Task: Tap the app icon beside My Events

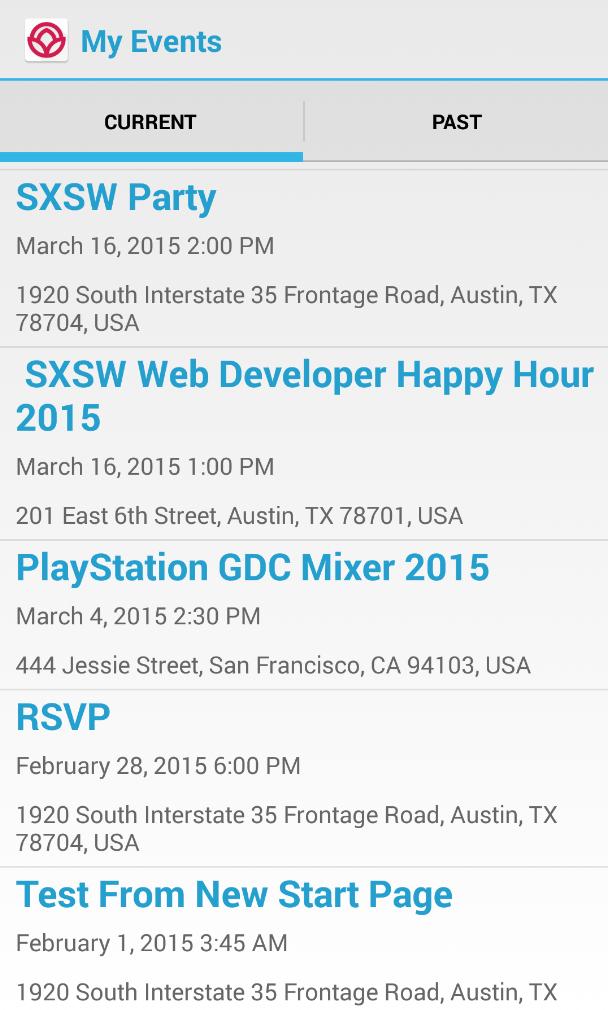Action: point(46,41)
